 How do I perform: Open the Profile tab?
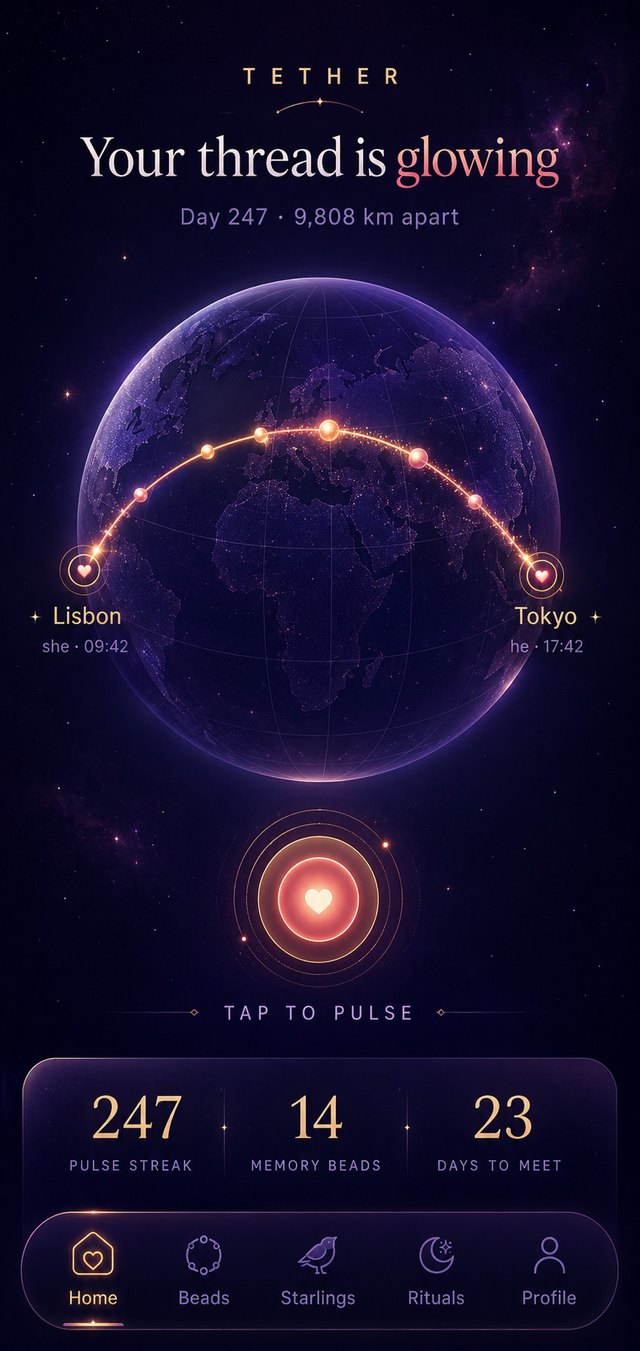click(549, 1272)
